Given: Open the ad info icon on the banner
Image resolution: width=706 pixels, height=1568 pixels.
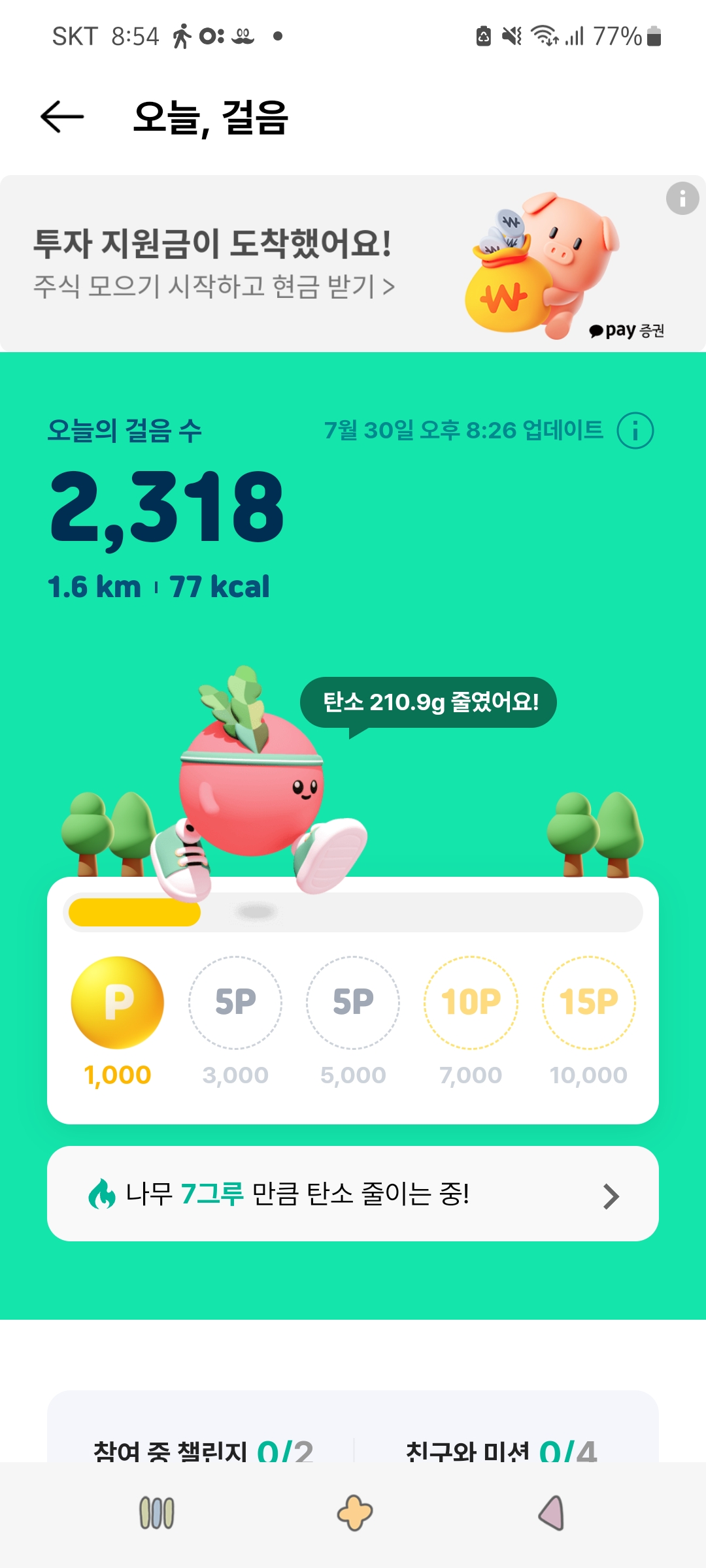Looking at the screenshot, I should pos(682,198).
